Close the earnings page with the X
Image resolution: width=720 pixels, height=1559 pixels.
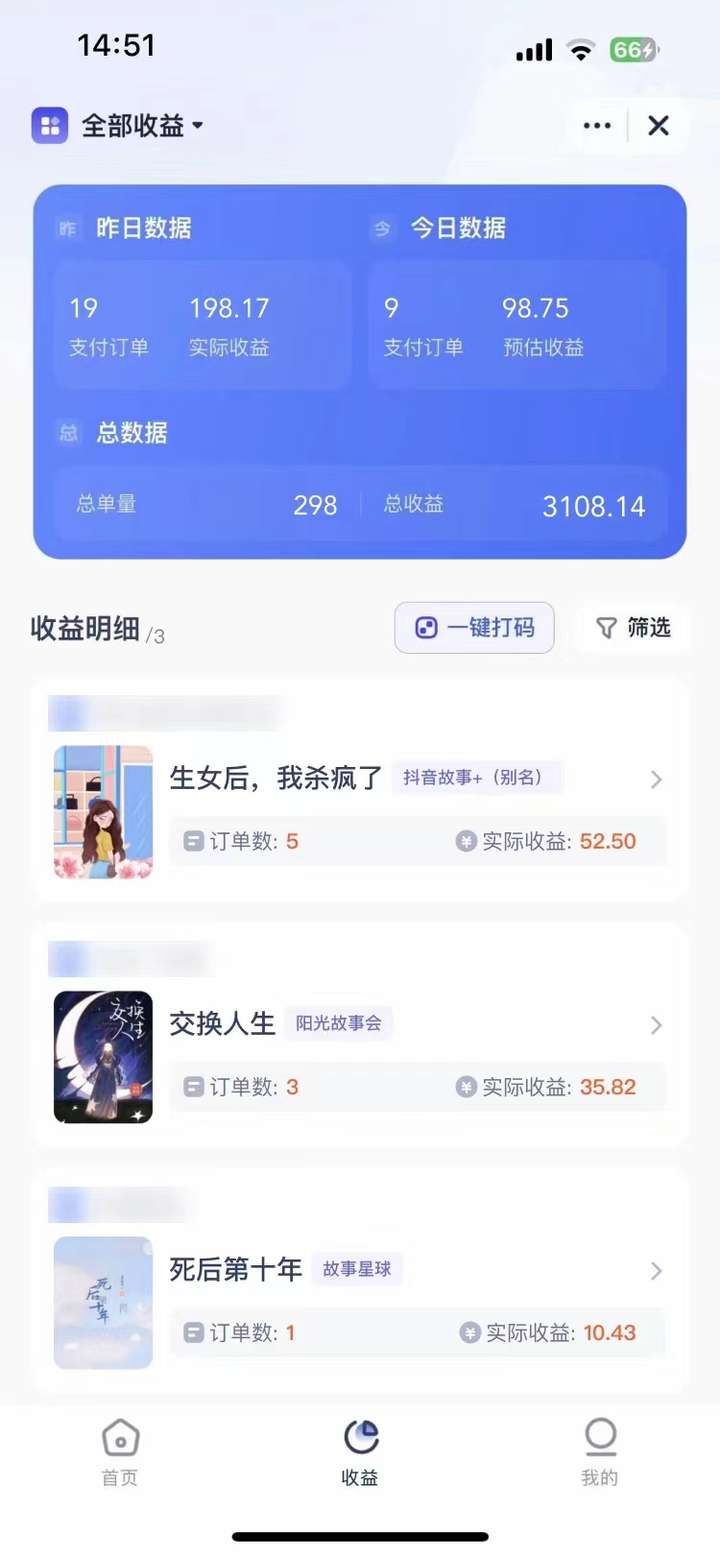pyautogui.click(x=658, y=125)
